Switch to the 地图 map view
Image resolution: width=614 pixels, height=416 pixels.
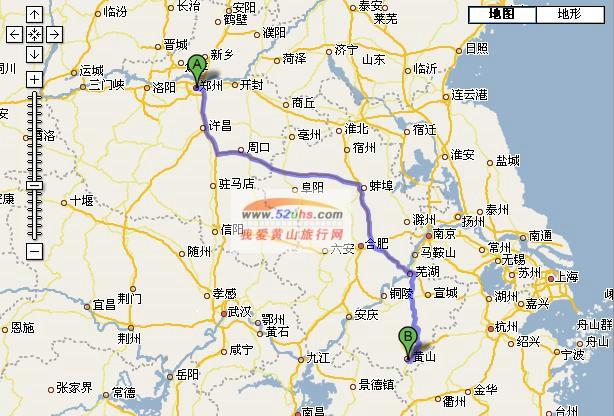(x=502, y=14)
